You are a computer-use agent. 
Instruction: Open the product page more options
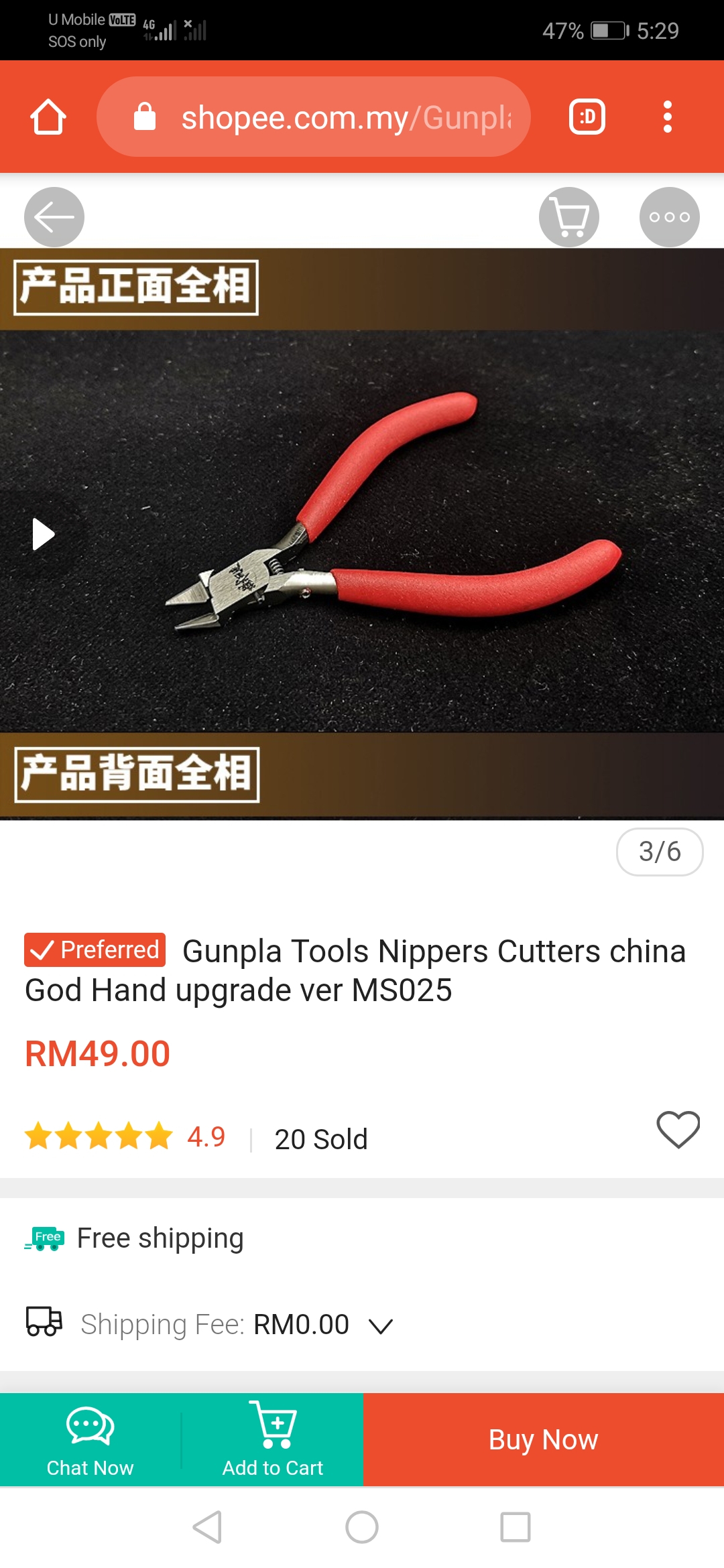(x=670, y=217)
